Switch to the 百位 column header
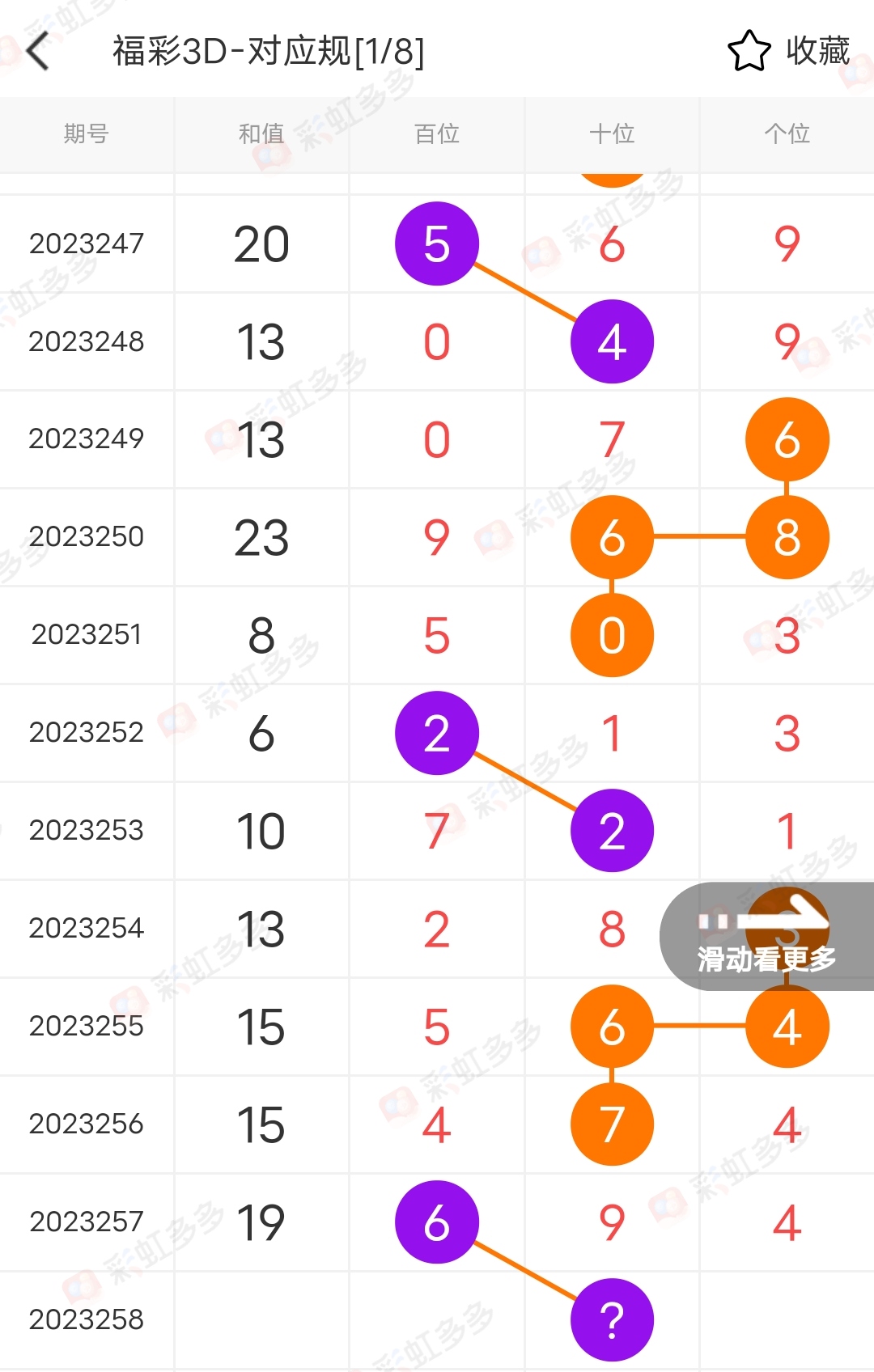The image size is (874, 1372). [436, 134]
